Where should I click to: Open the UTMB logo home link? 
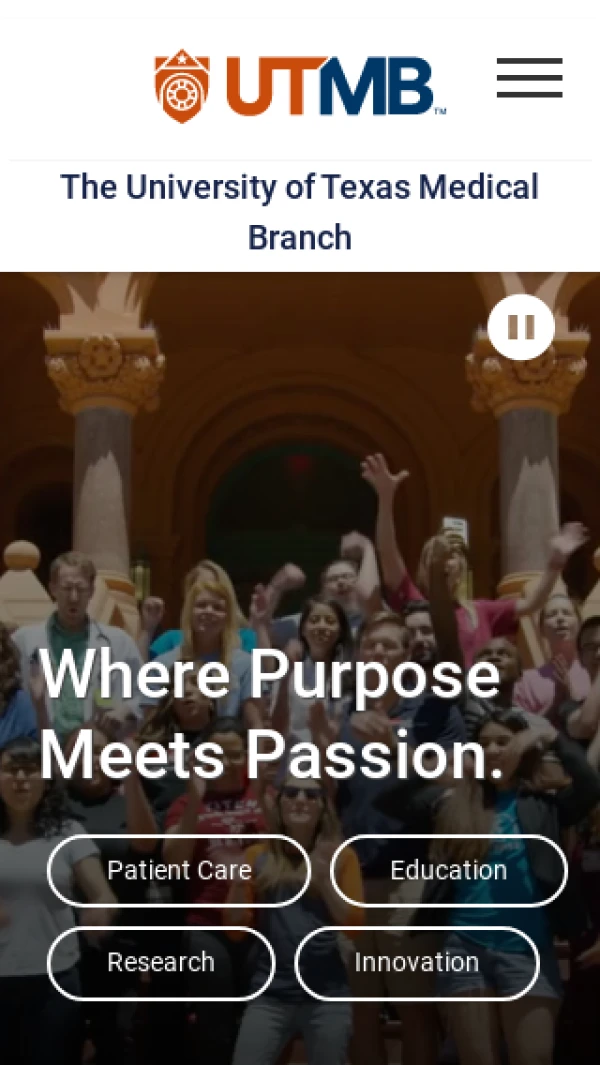point(300,86)
